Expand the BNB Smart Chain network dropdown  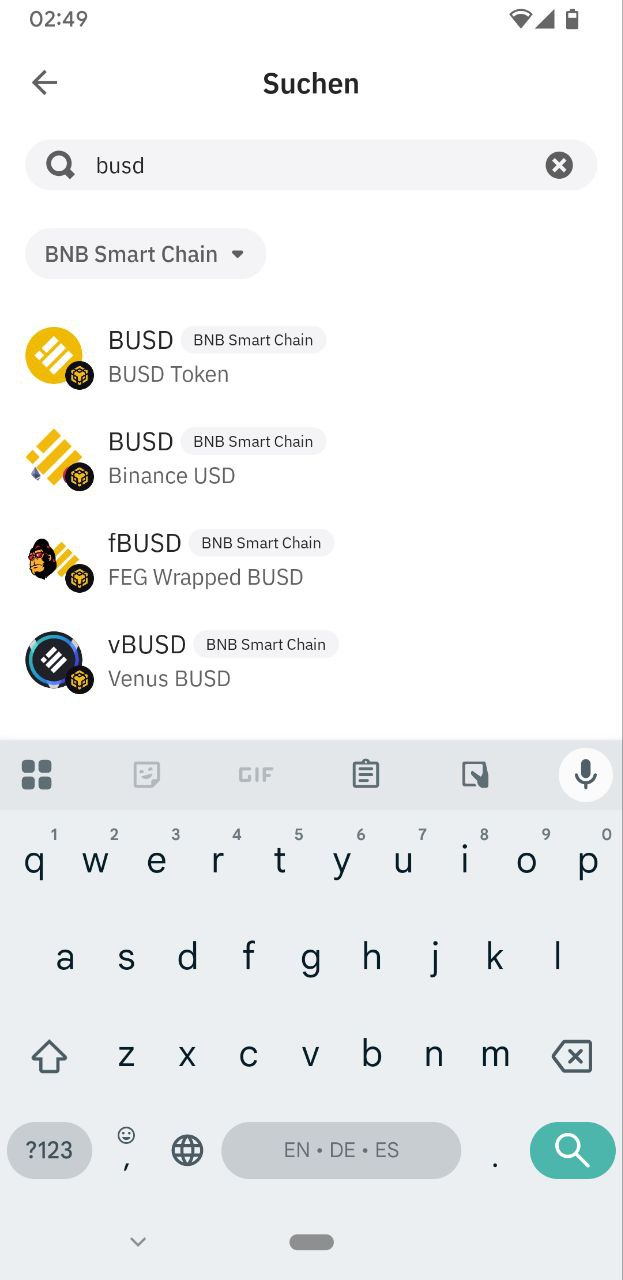[146, 254]
